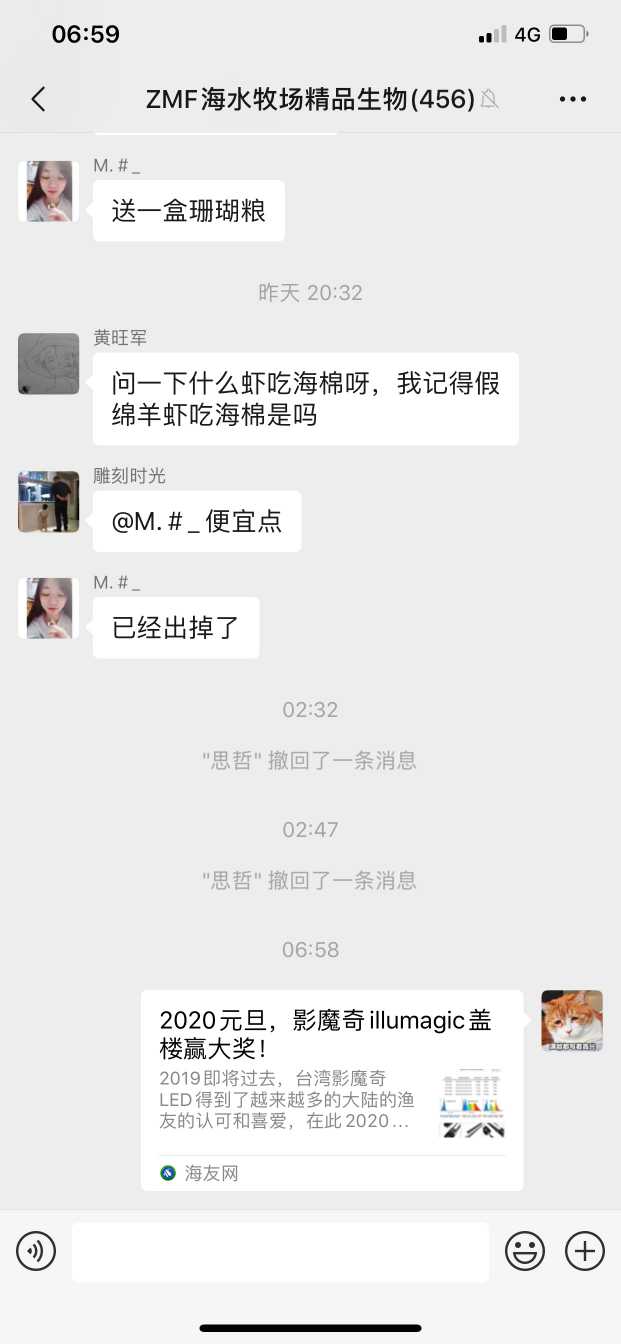Open the shared illumagic 盖楼赢大奖 link card
This screenshot has height=1344, width=621.
331,1089
